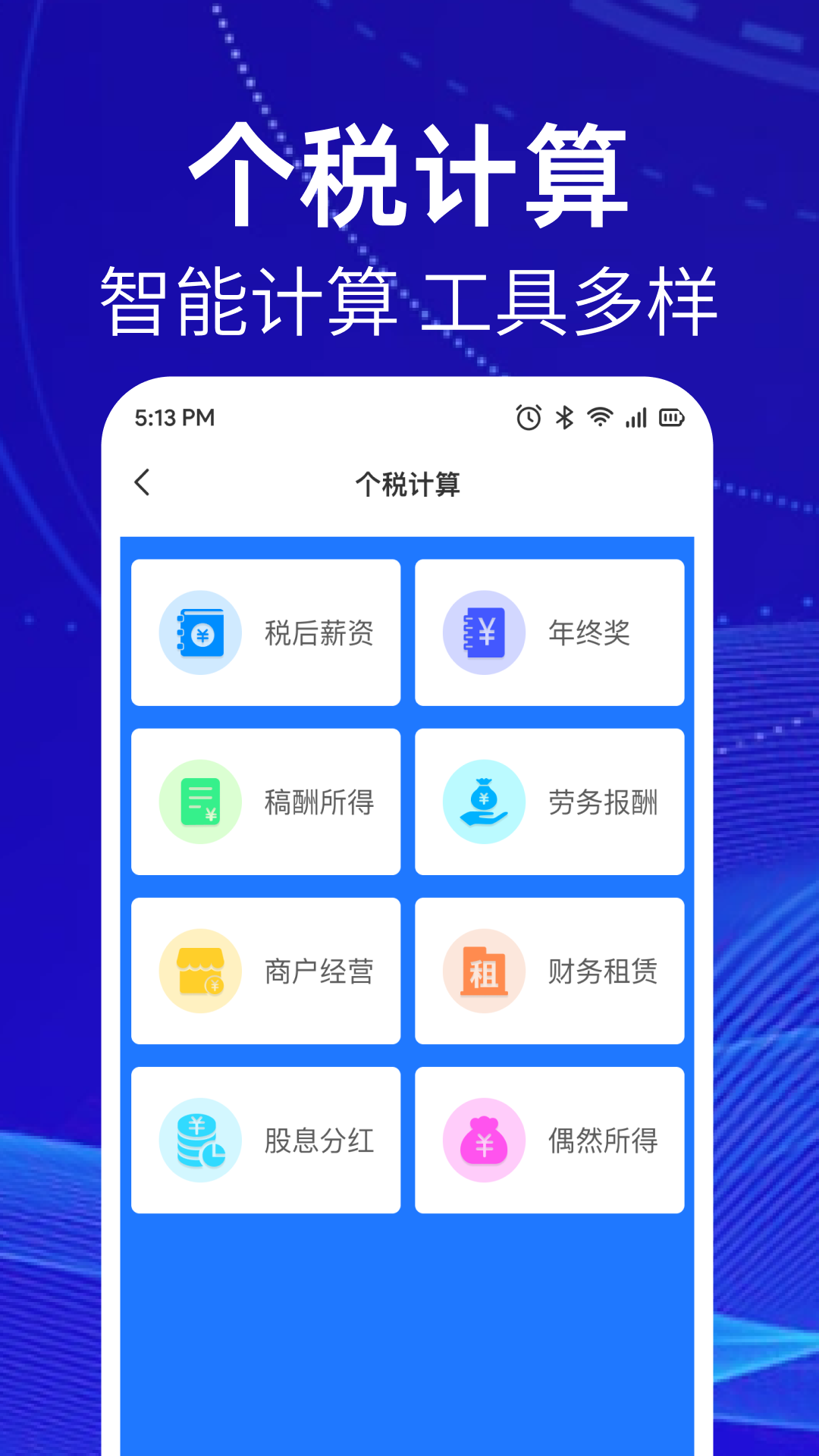Open the 稿酬所得 manuscript income icon
The width and height of the screenshot is (819, 1456).
pos(199,800)
